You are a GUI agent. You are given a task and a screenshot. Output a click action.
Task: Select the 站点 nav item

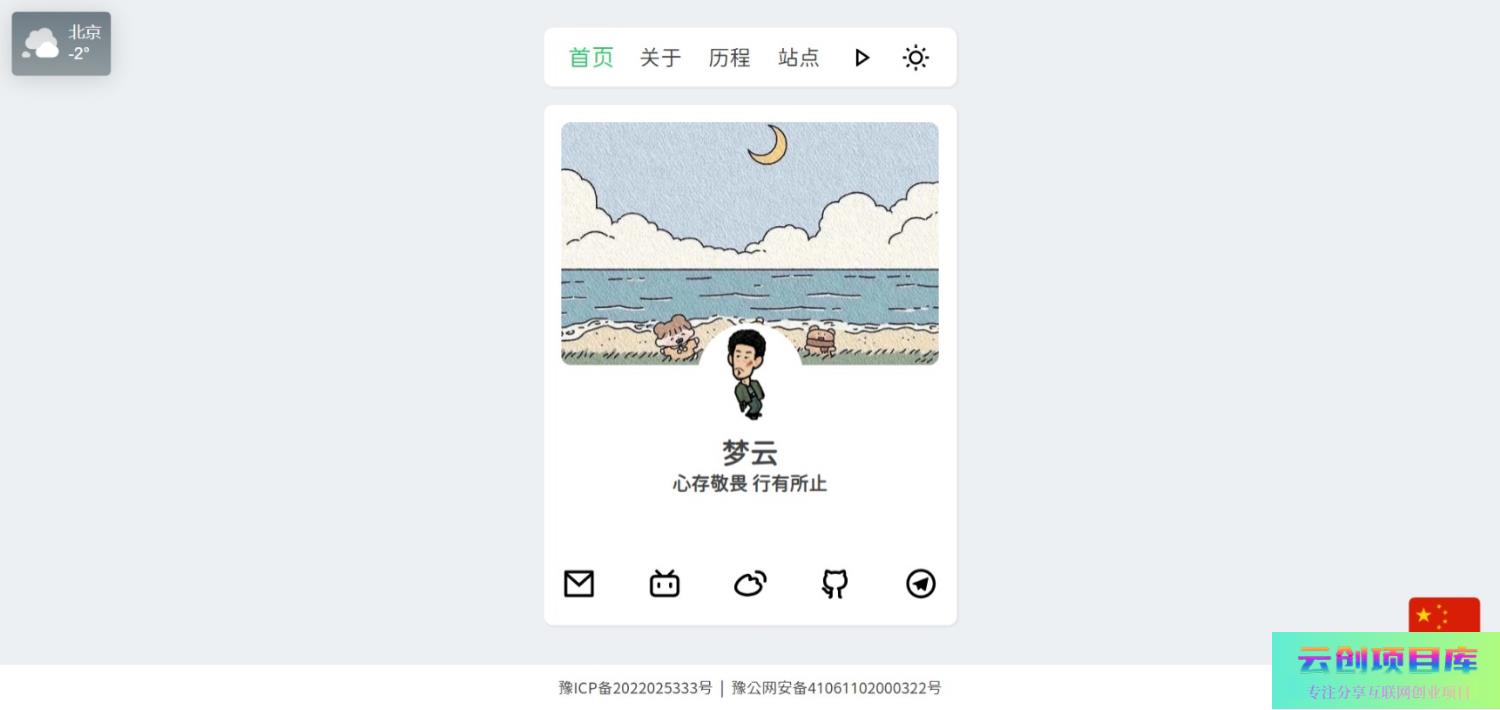[x=798, y=58]
